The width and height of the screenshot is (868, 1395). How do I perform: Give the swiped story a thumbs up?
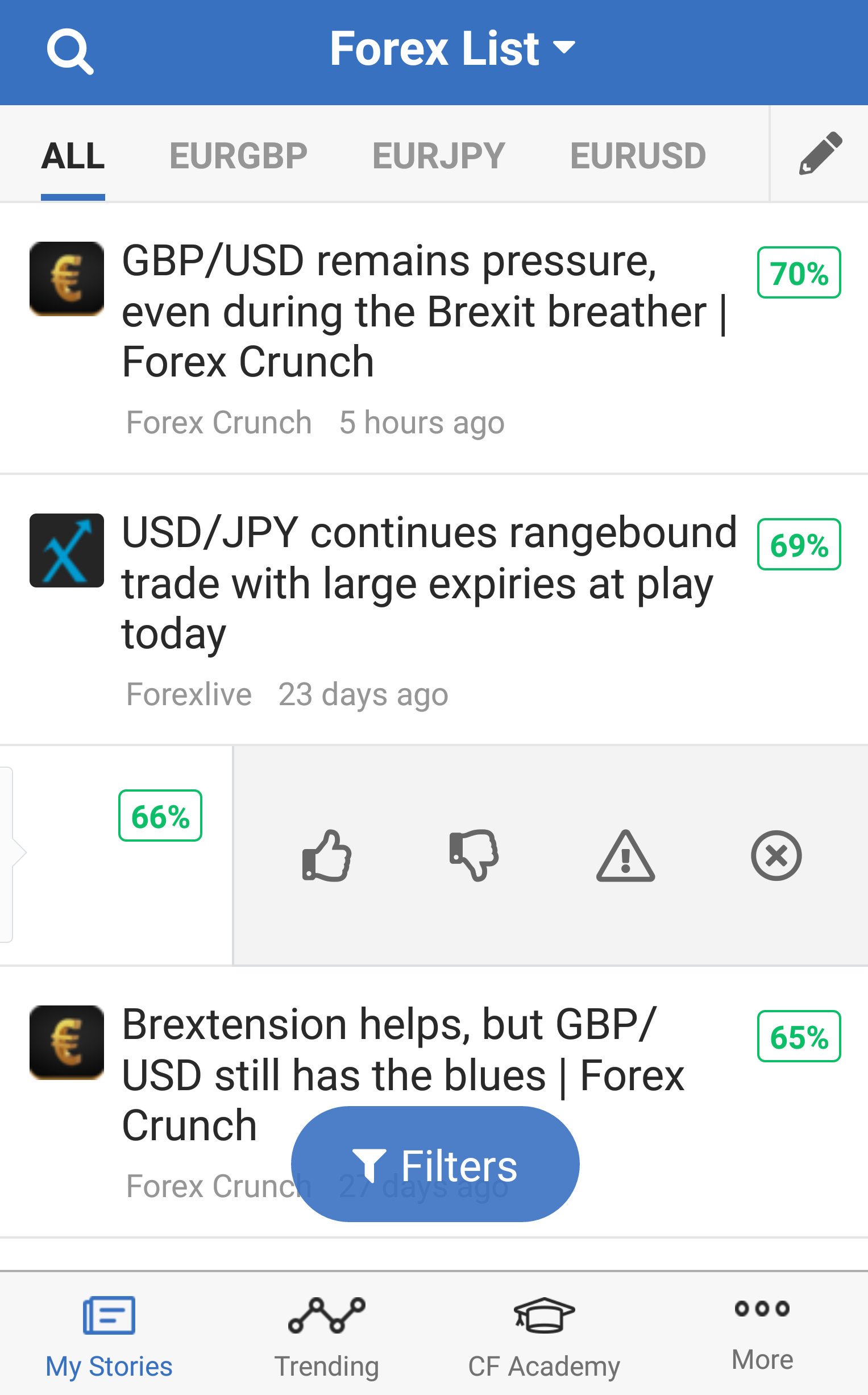point(327,856)
